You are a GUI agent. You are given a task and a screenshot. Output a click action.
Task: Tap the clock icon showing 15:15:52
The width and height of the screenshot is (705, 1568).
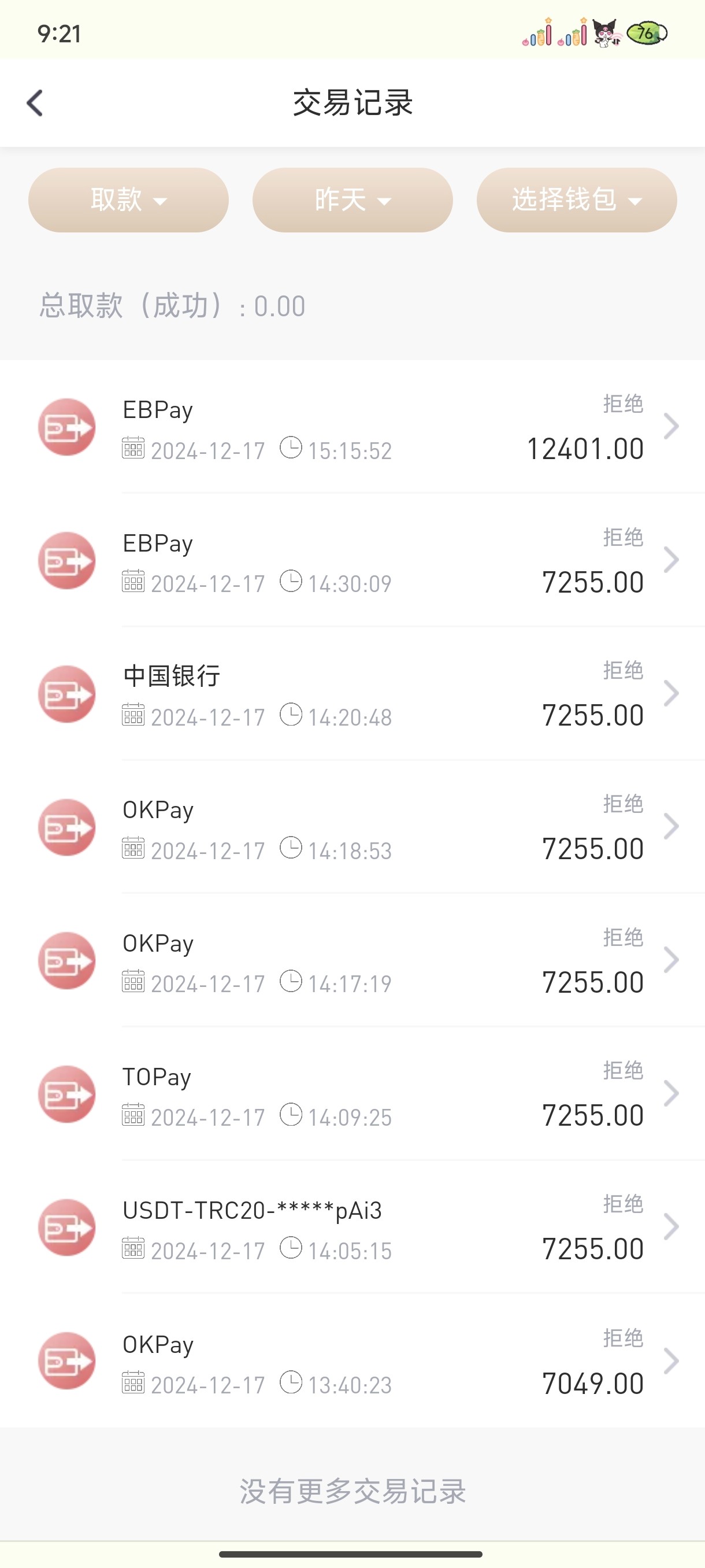(294, 449)
